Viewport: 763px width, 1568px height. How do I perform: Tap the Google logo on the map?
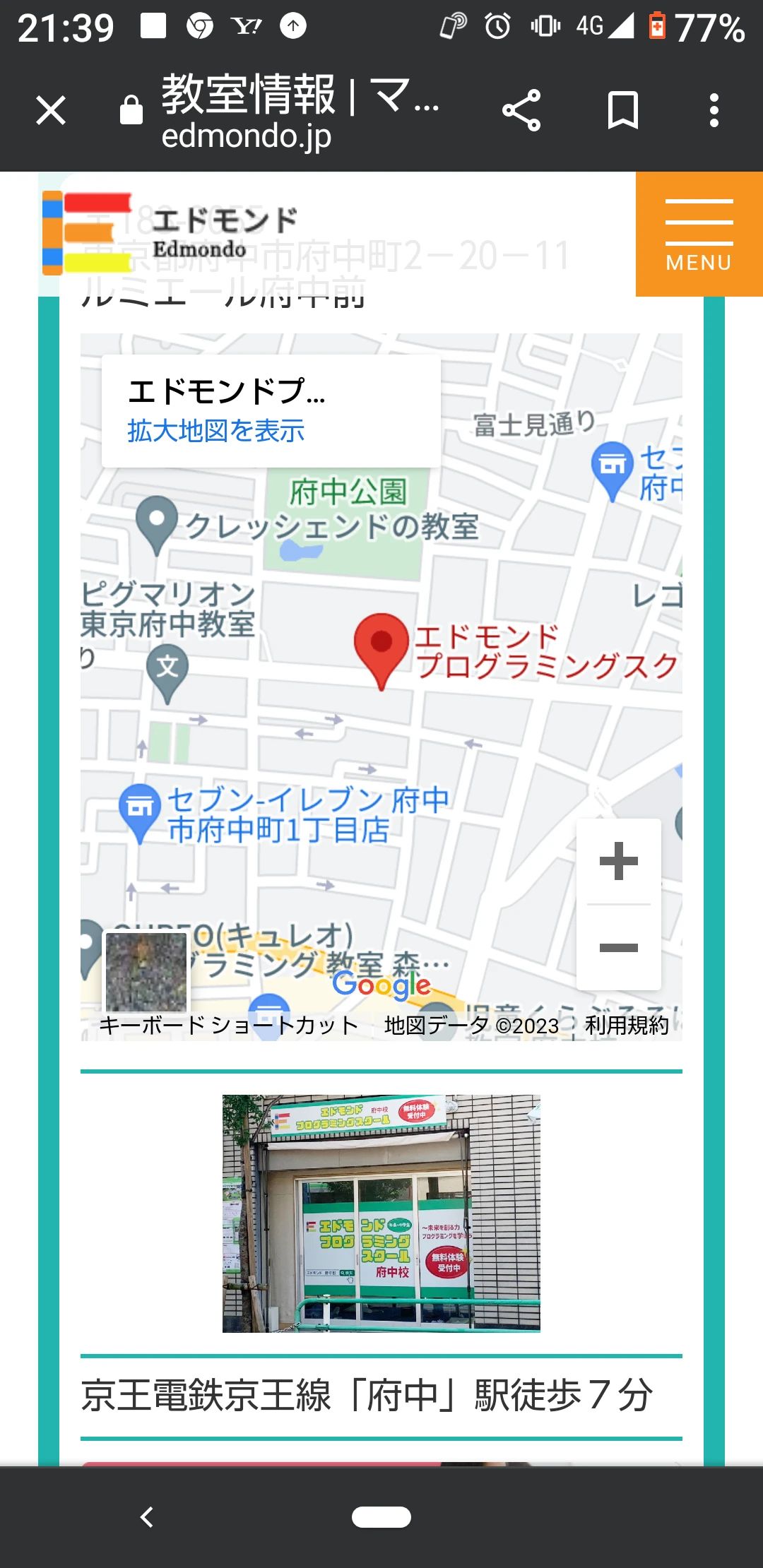point(382,984)
